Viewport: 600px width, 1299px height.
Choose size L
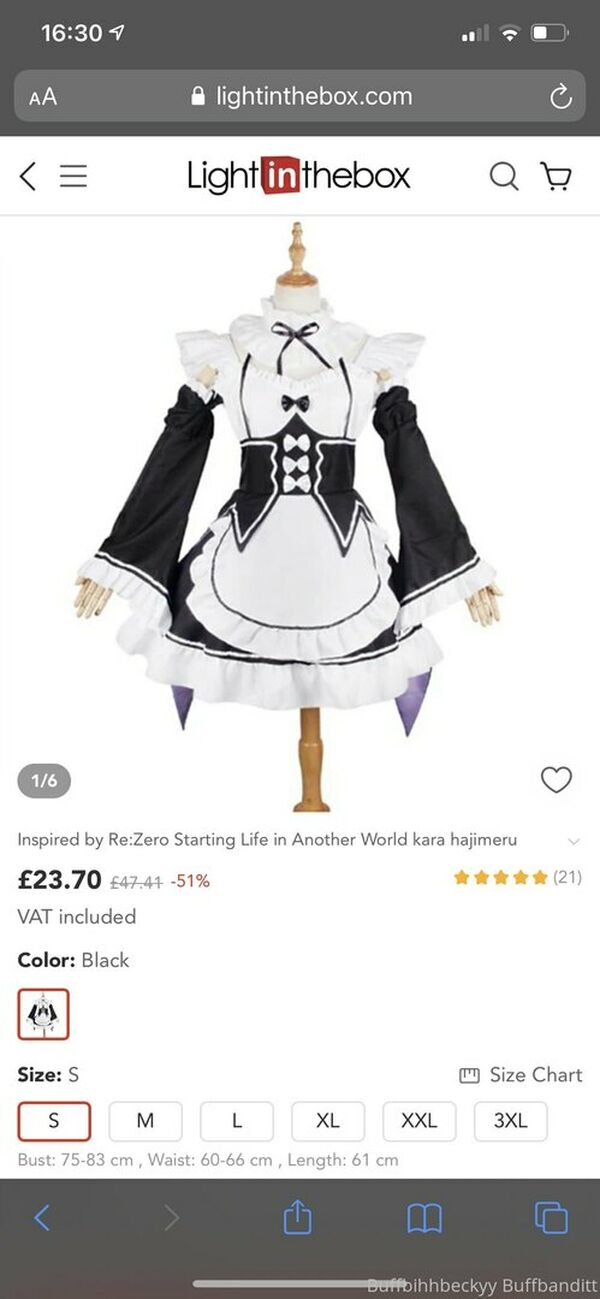[x=237, y=1121]
